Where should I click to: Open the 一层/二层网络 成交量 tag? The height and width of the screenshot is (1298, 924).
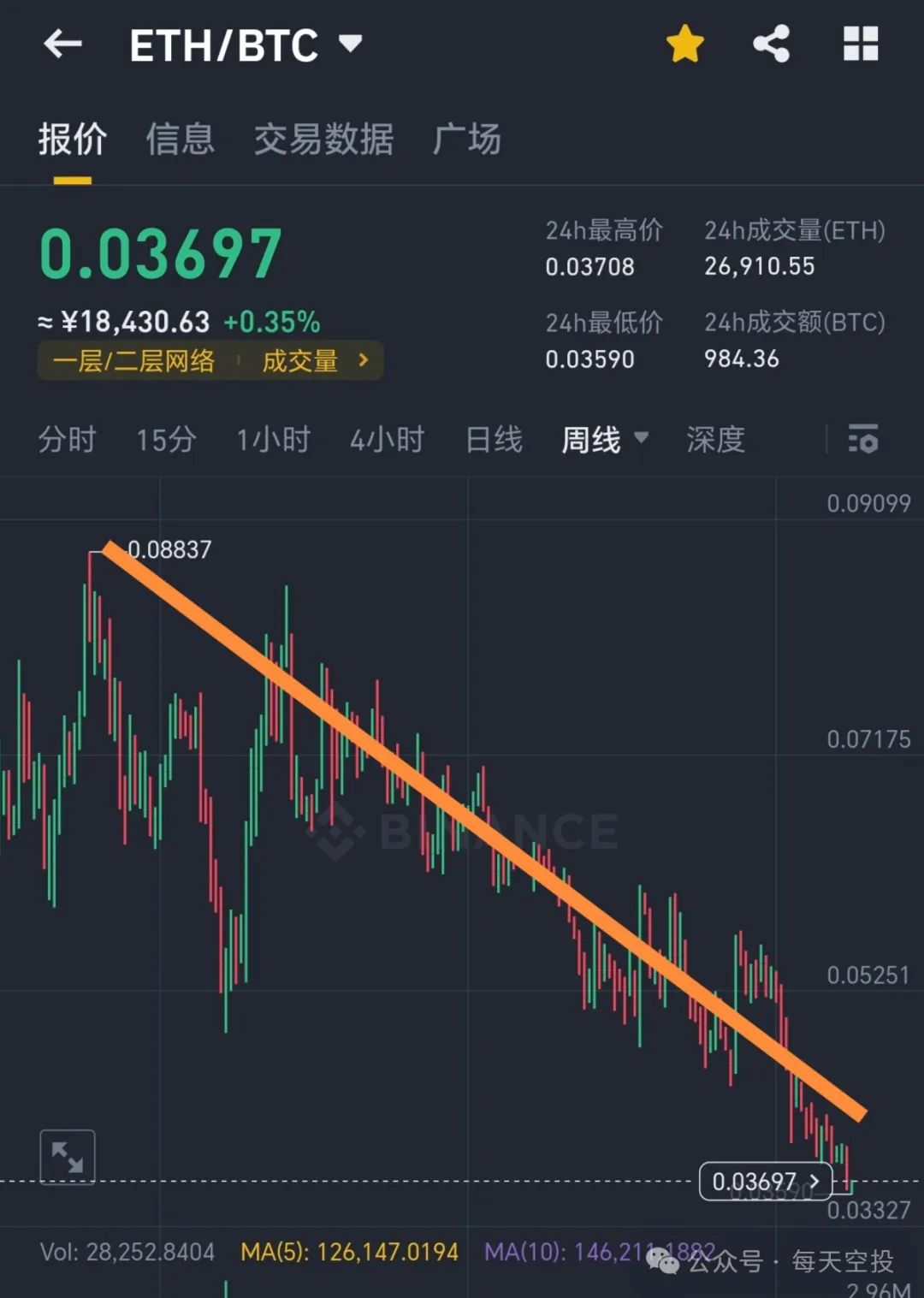210,361
